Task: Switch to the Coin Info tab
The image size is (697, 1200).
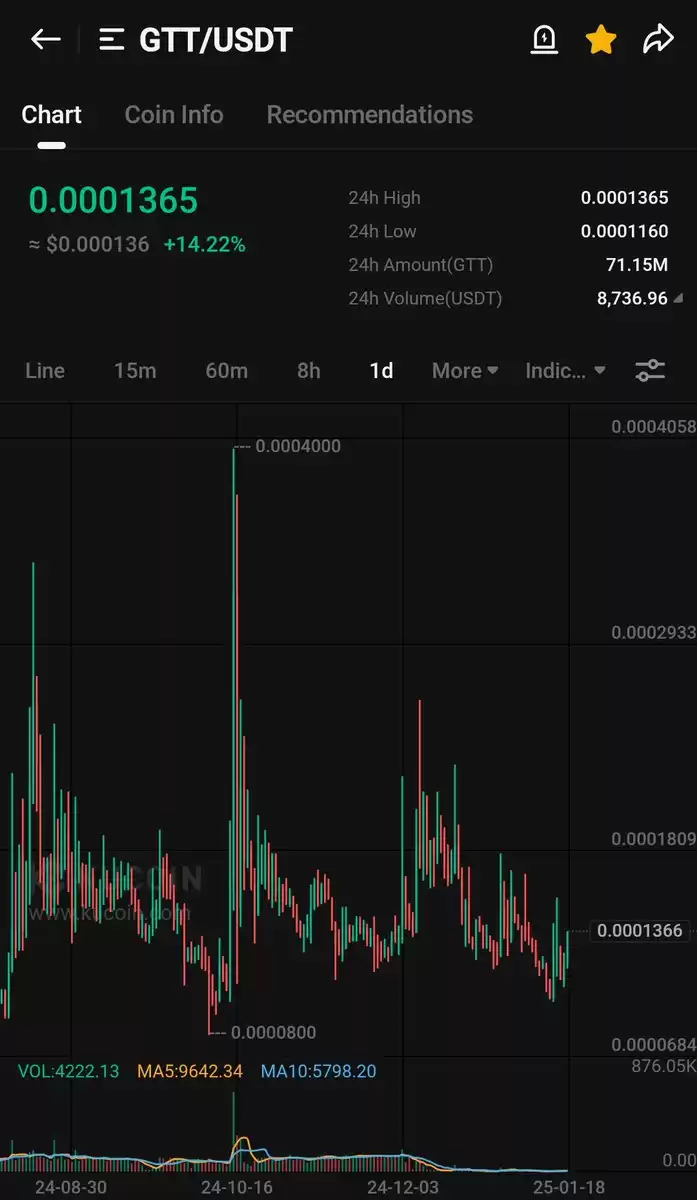Action: 174,115
